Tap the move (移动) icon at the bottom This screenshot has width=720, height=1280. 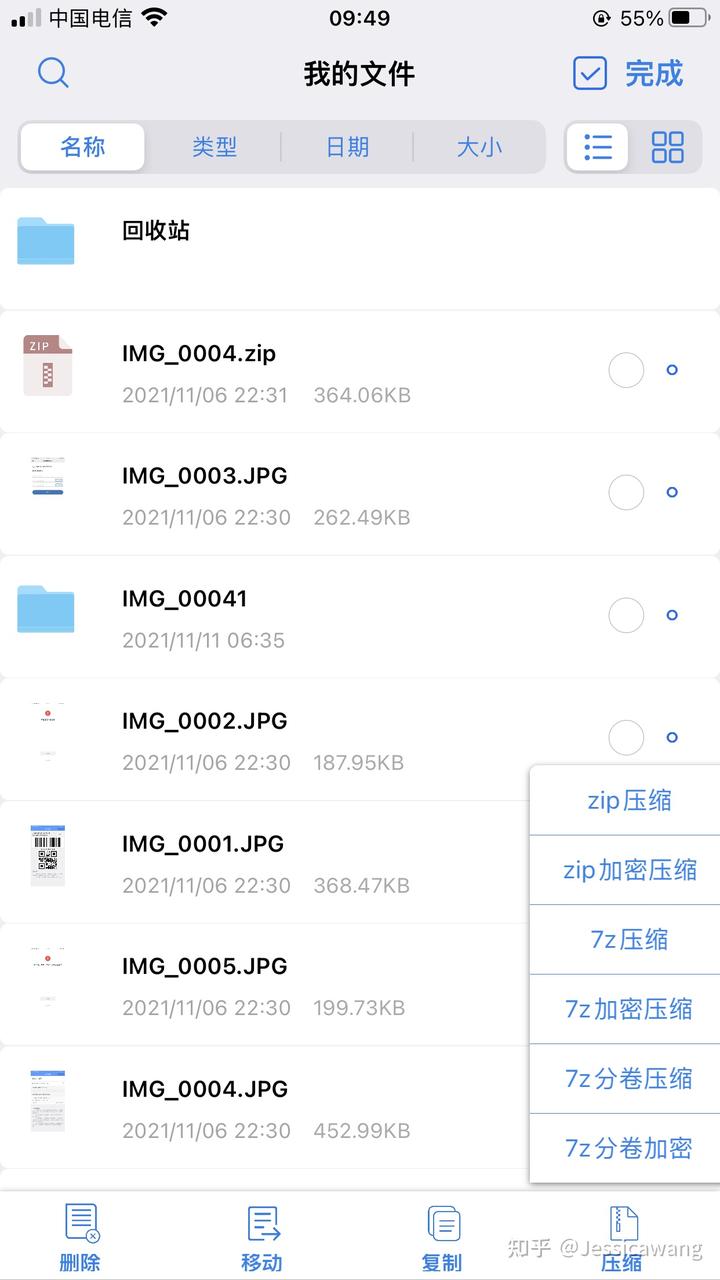(x=261, y=1232)
